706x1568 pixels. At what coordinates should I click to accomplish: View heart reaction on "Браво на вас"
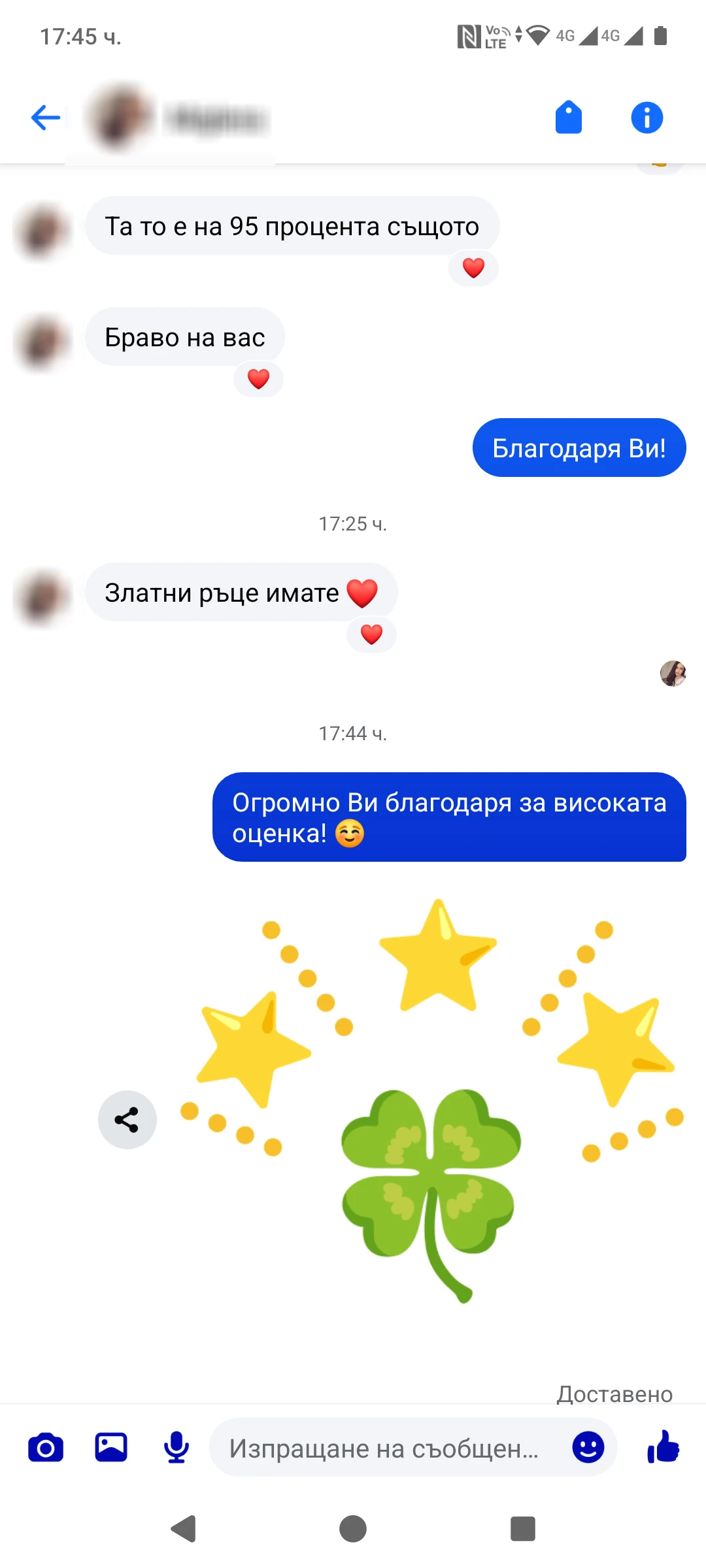(259, 379)
